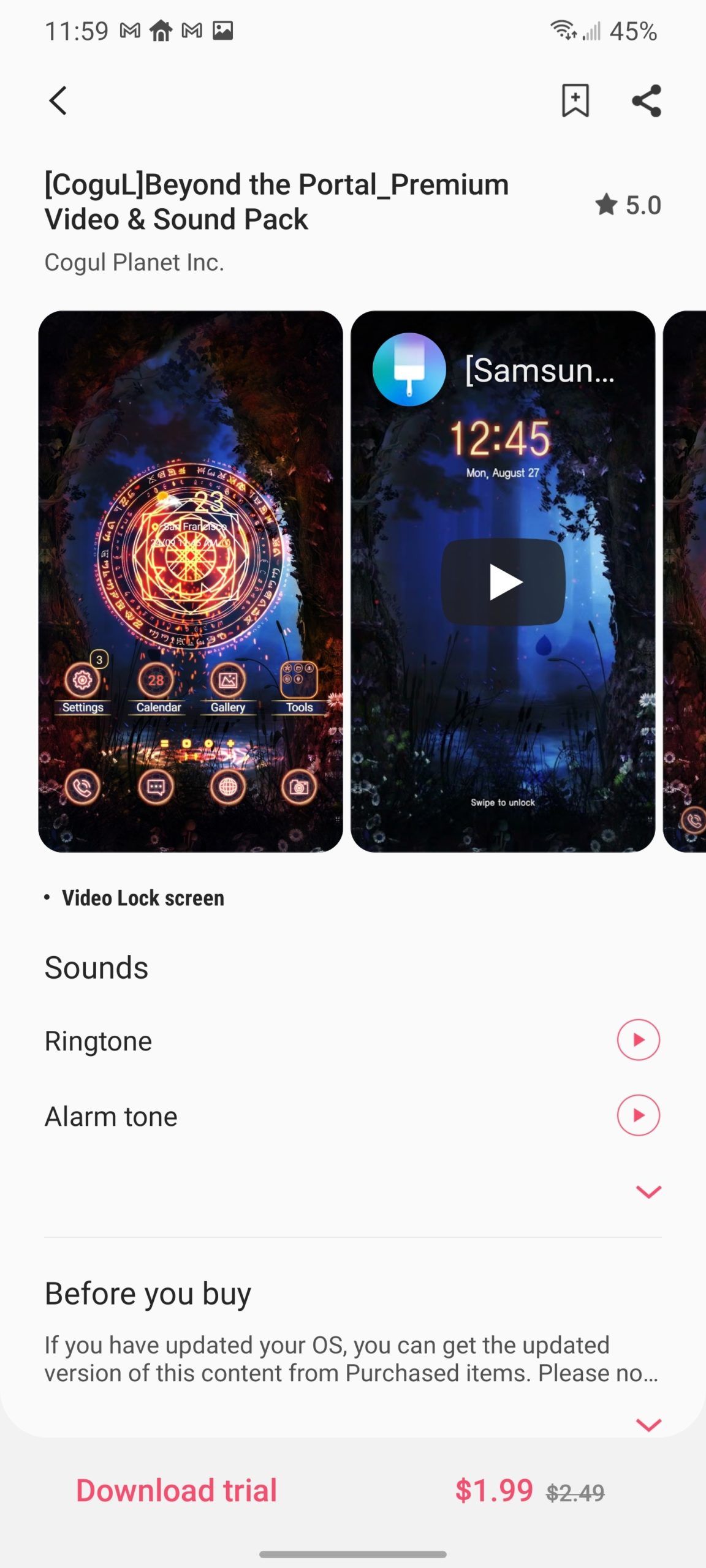Play the lock screen preview video
Image resolution: width=706 pixels, height=1568 pixels.
503,582
